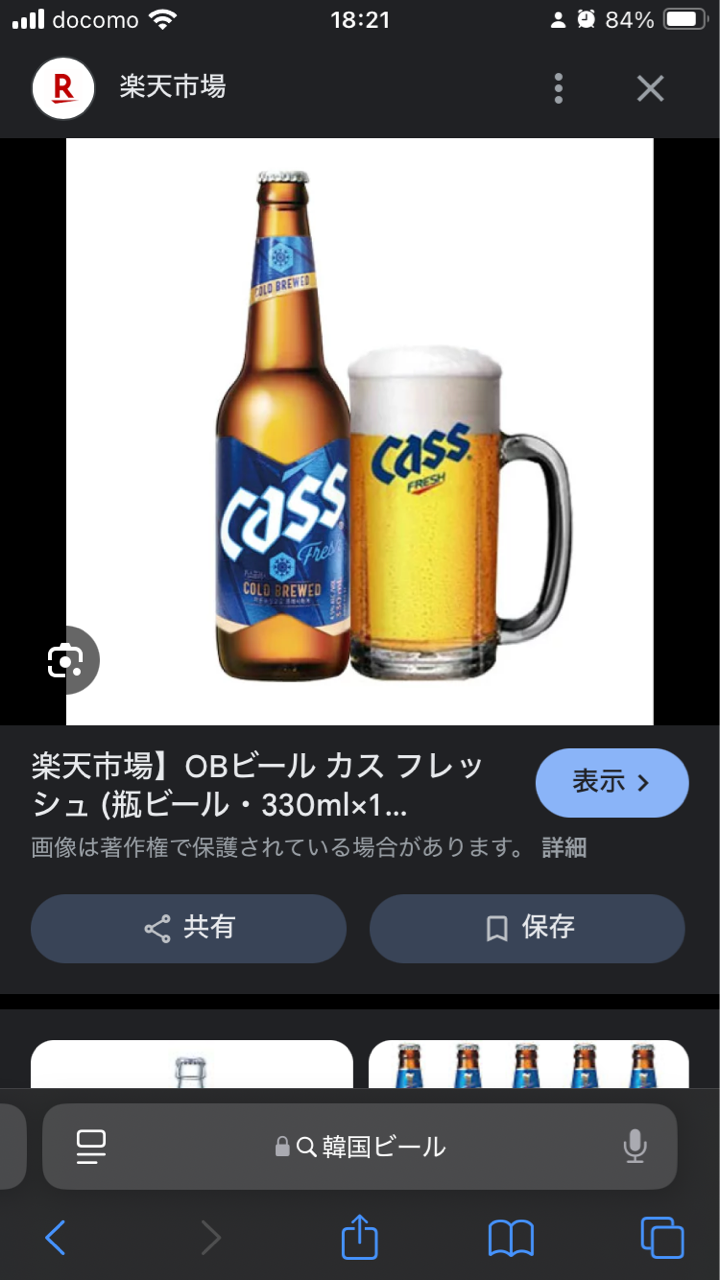The image size is (720, 1280).
Task: Open Safari bookmarks
Action: click(510, 1238)
